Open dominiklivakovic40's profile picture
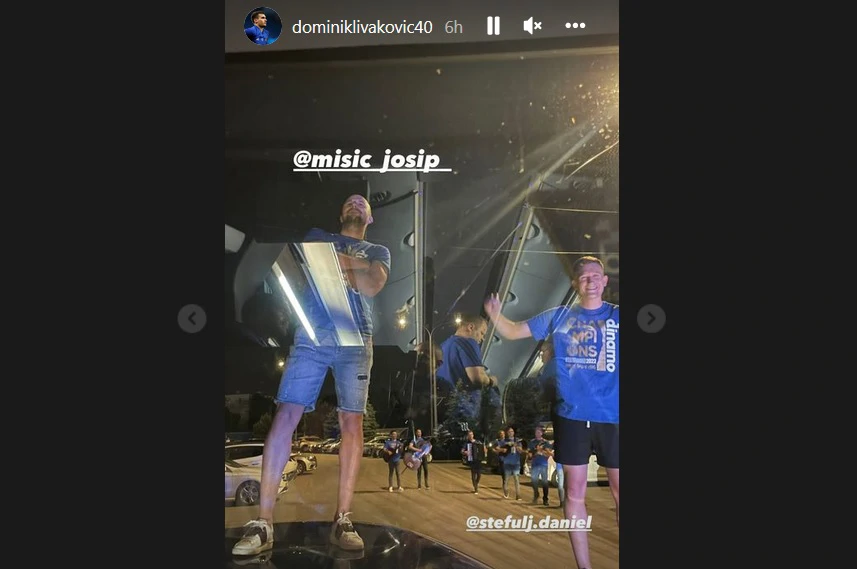Viewport: 857px width, 569px height. click(263, 26)
